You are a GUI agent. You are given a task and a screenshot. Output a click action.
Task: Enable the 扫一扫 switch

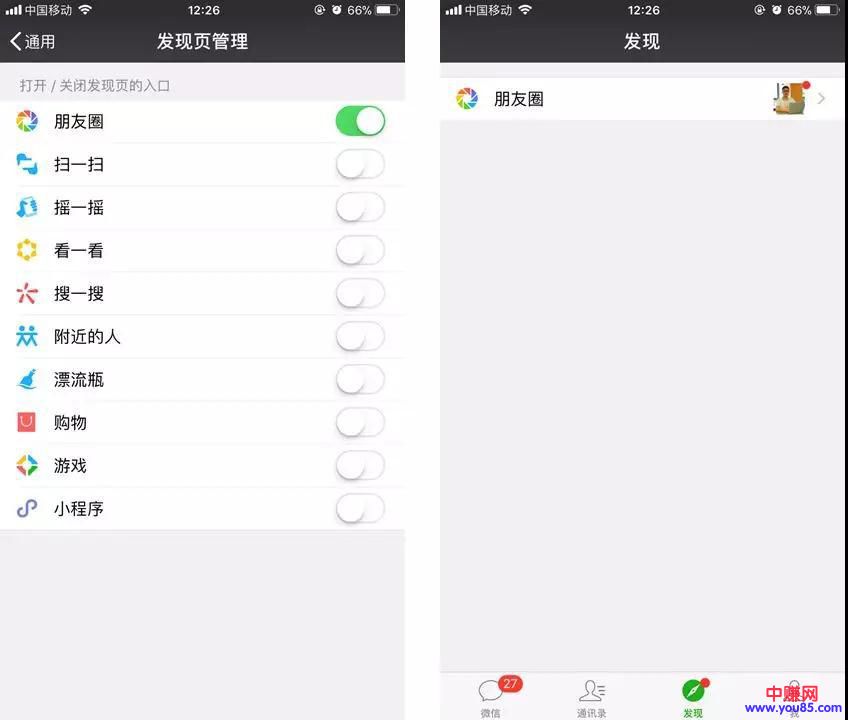pyautogui.click(x=360, y=165)
